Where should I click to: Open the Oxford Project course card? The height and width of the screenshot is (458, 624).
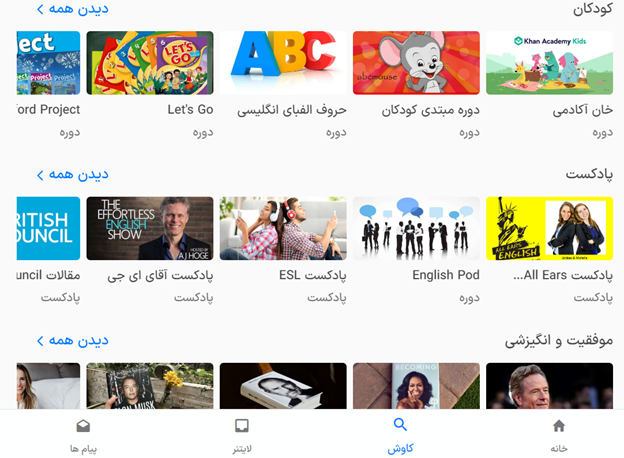click(48, 63)
